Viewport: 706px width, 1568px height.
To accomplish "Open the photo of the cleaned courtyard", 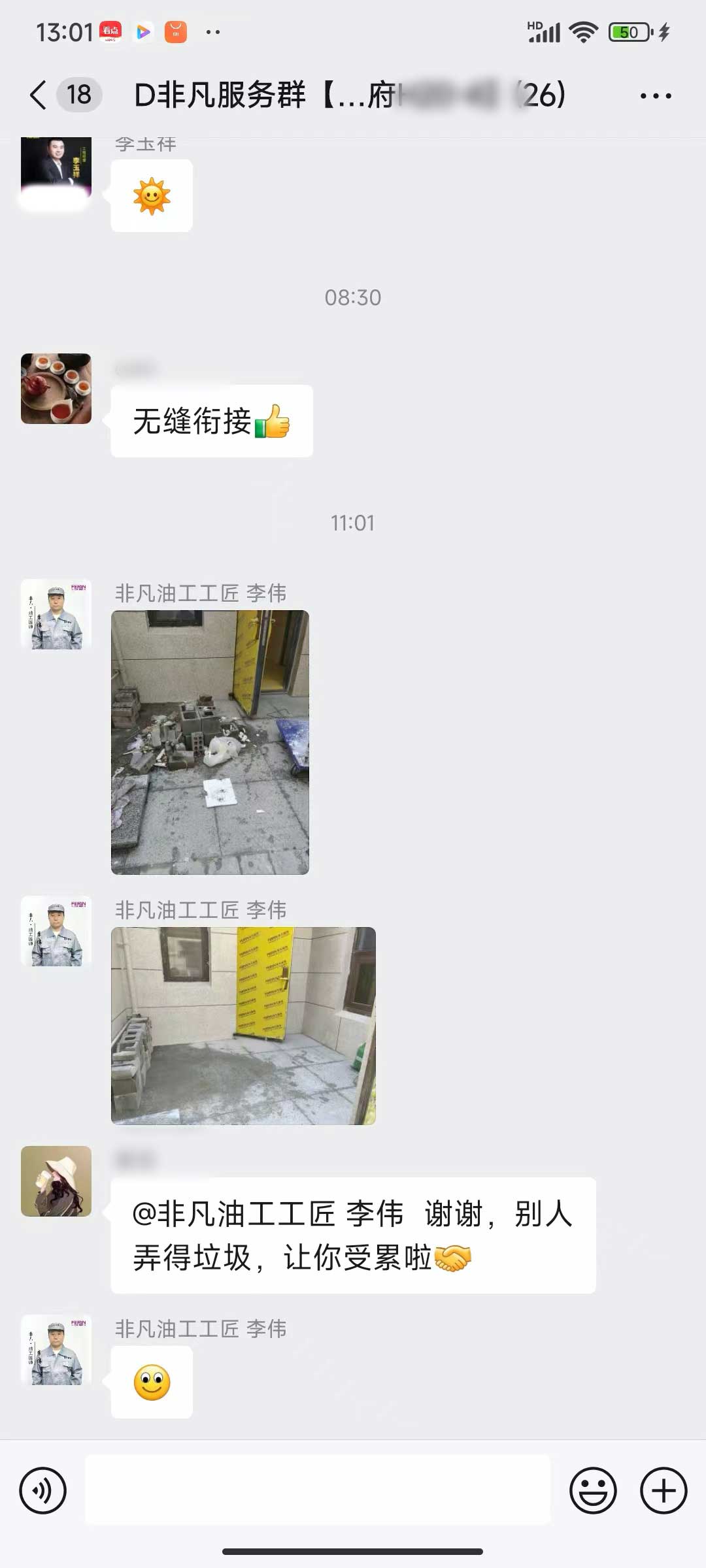I will tap(243, 1026).
